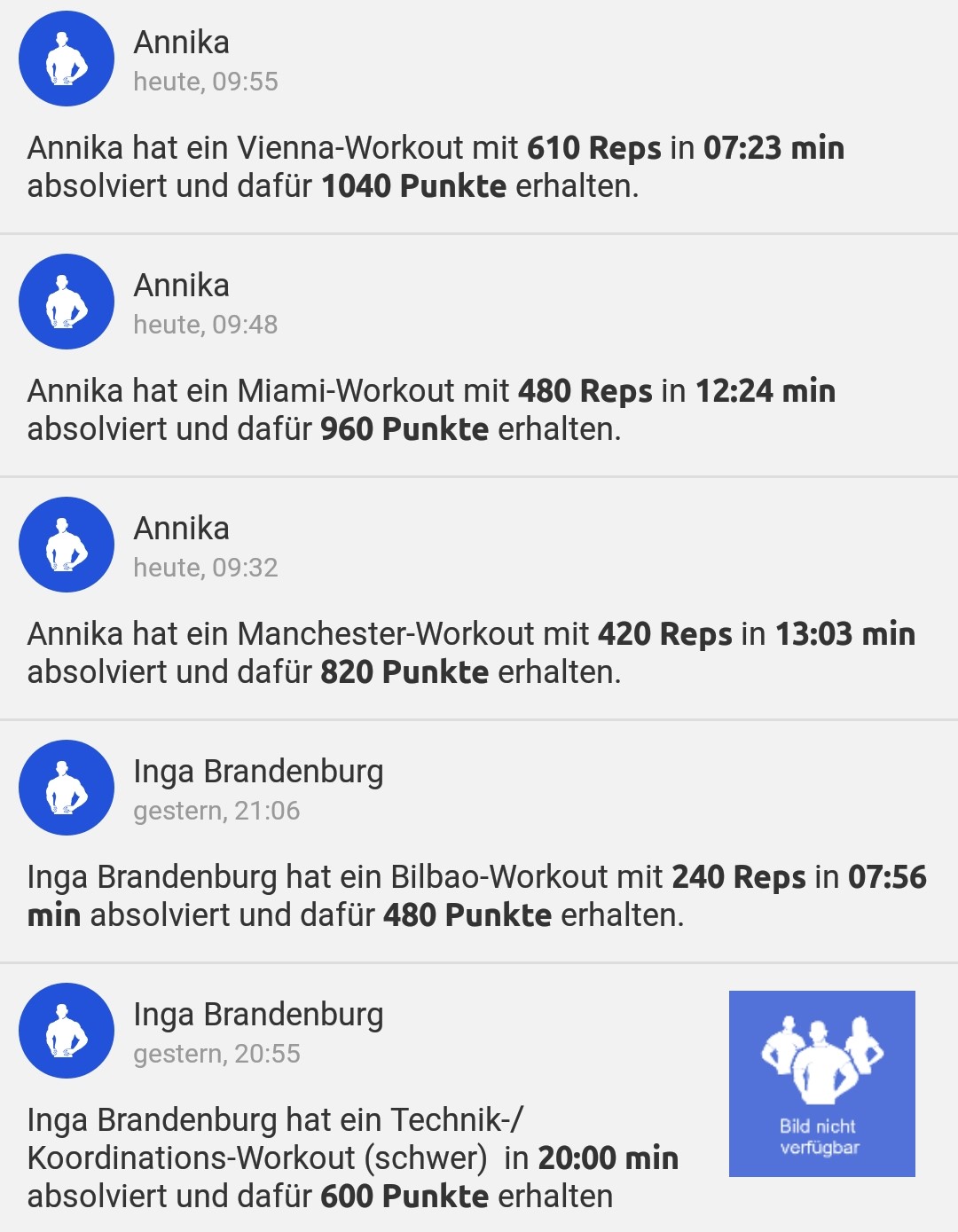Open Annika's Vienna-Workout activity entry

tap(435, 167)
